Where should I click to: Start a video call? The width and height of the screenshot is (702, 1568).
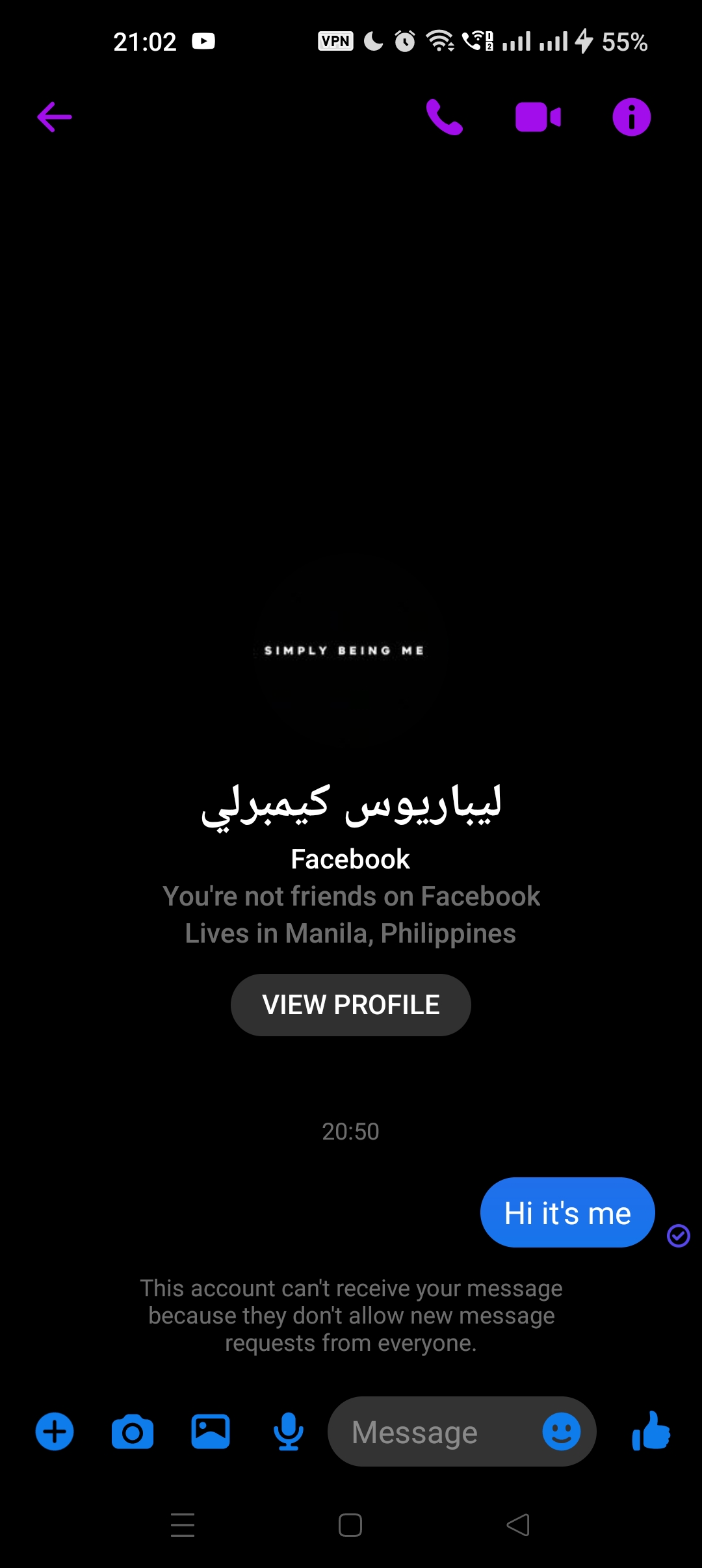coord(538,117)
